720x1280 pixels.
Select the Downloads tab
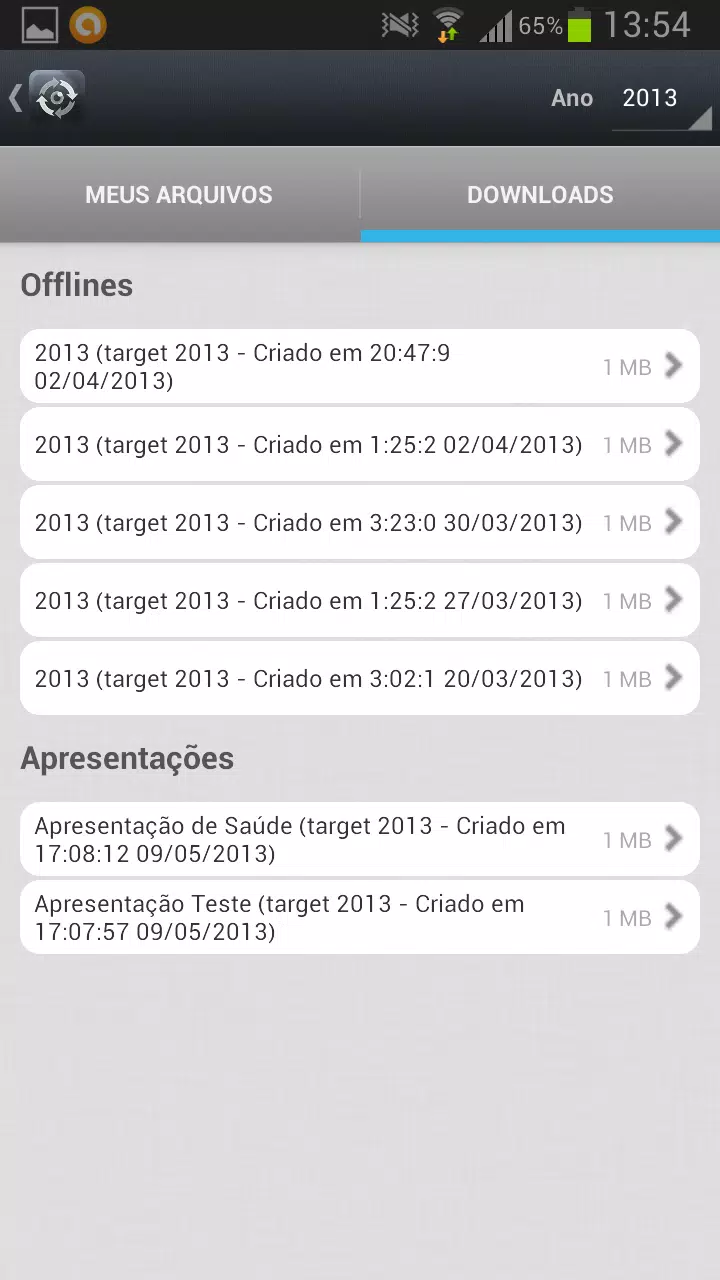click(540, 195)
